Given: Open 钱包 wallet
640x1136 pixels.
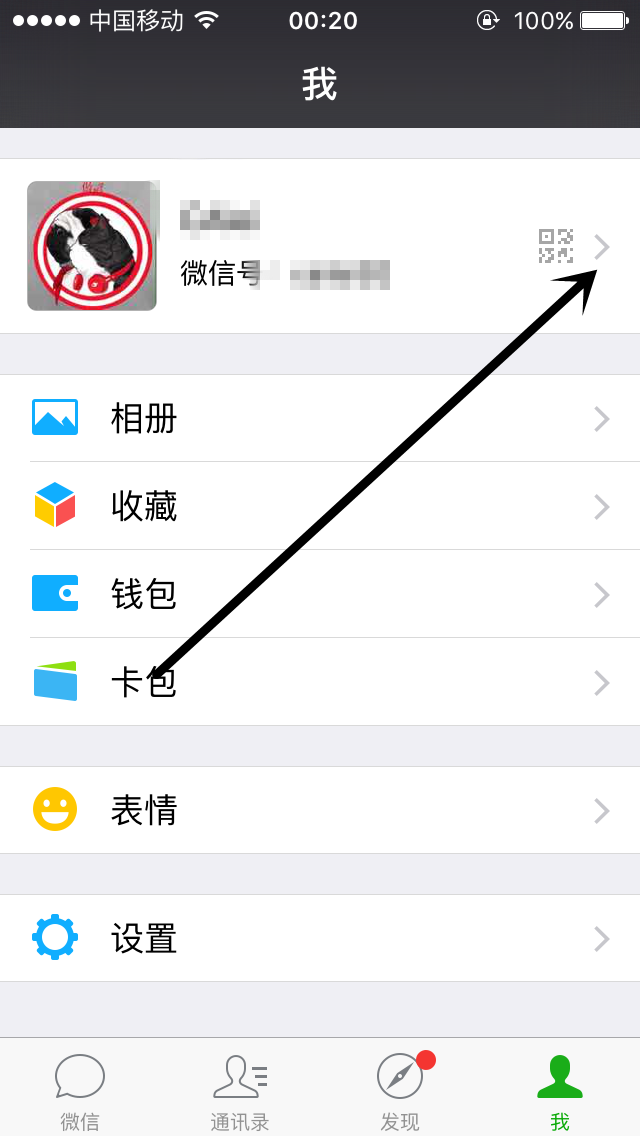Looking at the screenshot, I should [320, 594].
